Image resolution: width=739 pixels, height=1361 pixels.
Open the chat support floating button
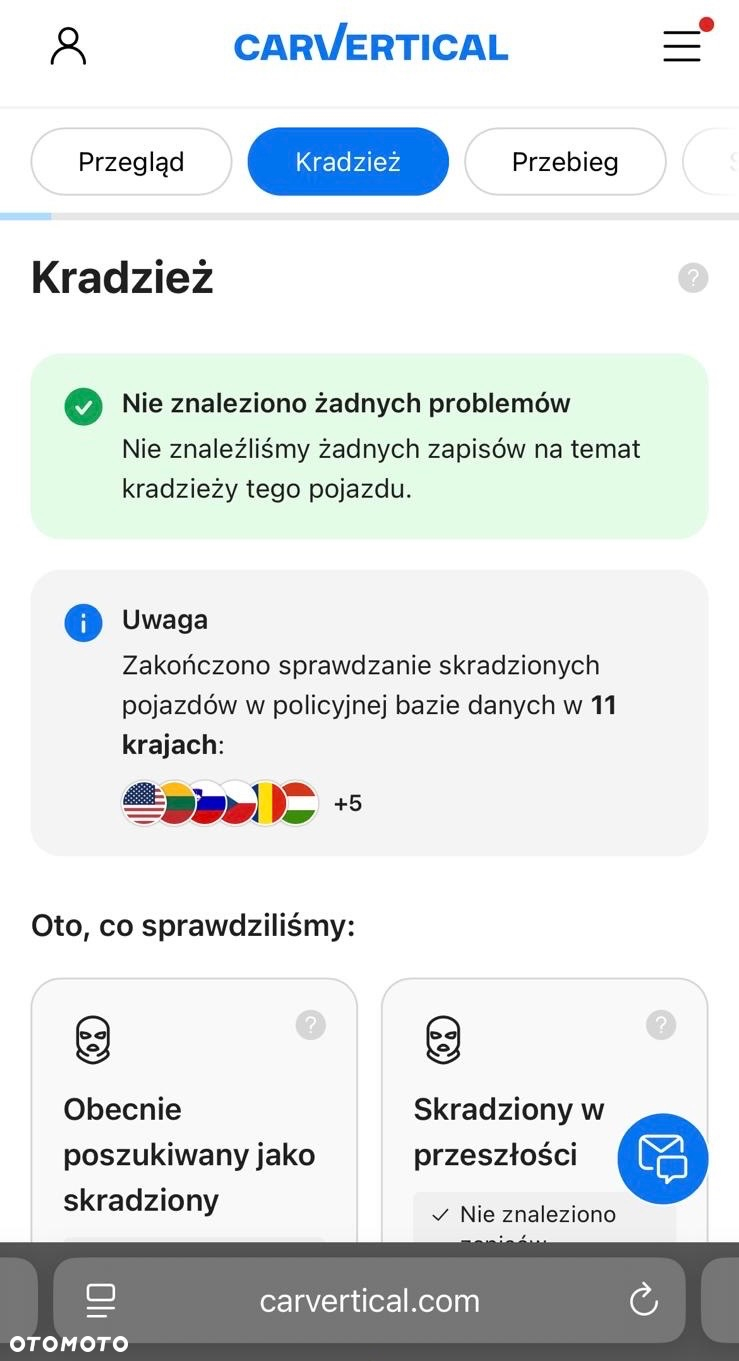pos(662,1158)
